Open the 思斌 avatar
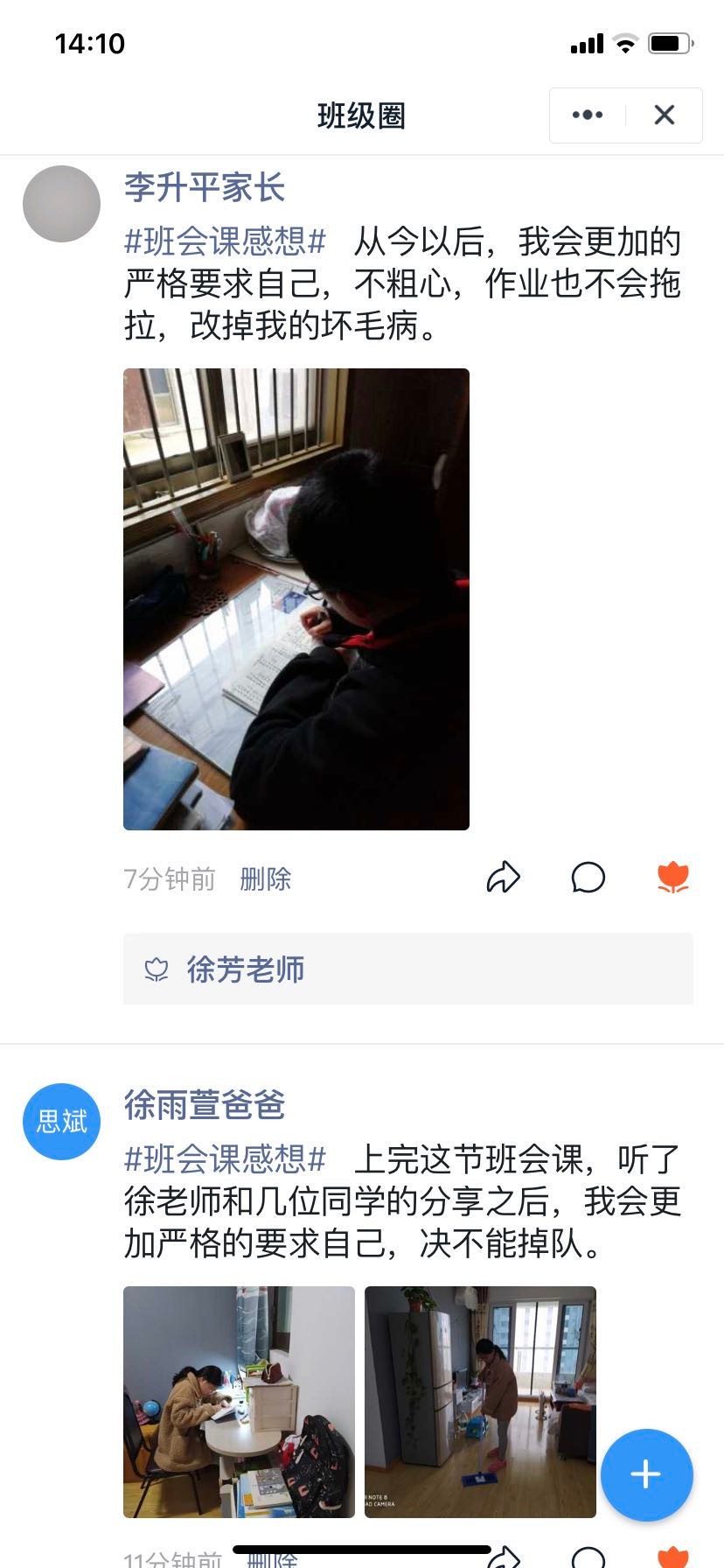This screenshot has width=724, height=1568. (61, 1121)
